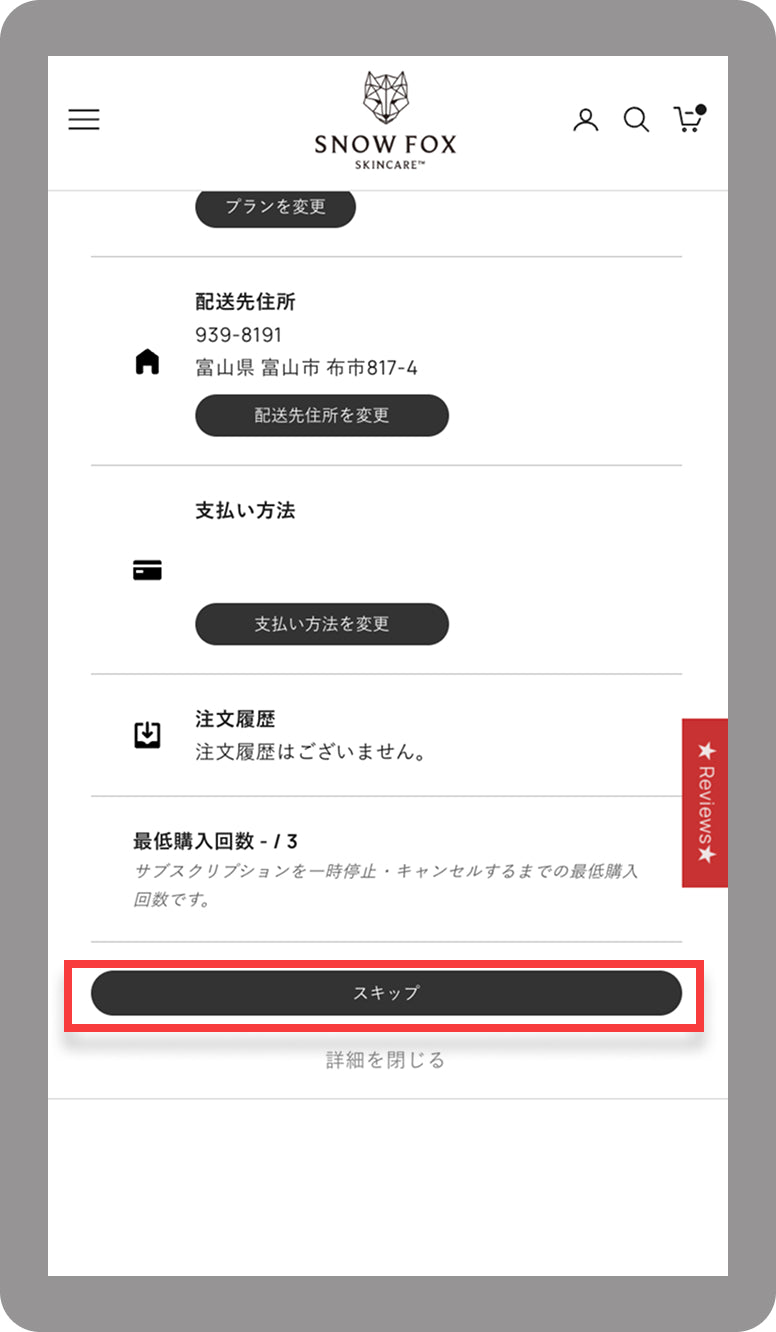Open the shopping cart
776x1332 pixels.
click(688, 119)
